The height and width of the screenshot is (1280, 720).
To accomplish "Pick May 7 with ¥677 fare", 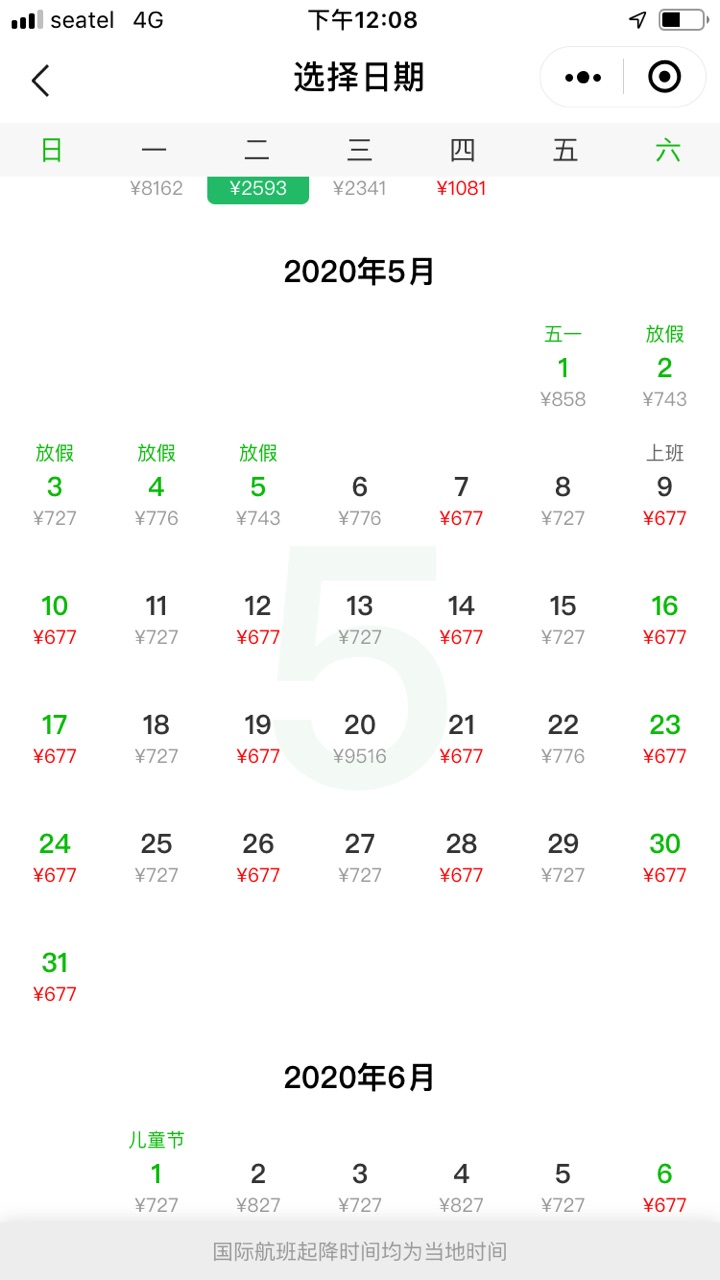I will pyautogui.click(x=461, y=499).
